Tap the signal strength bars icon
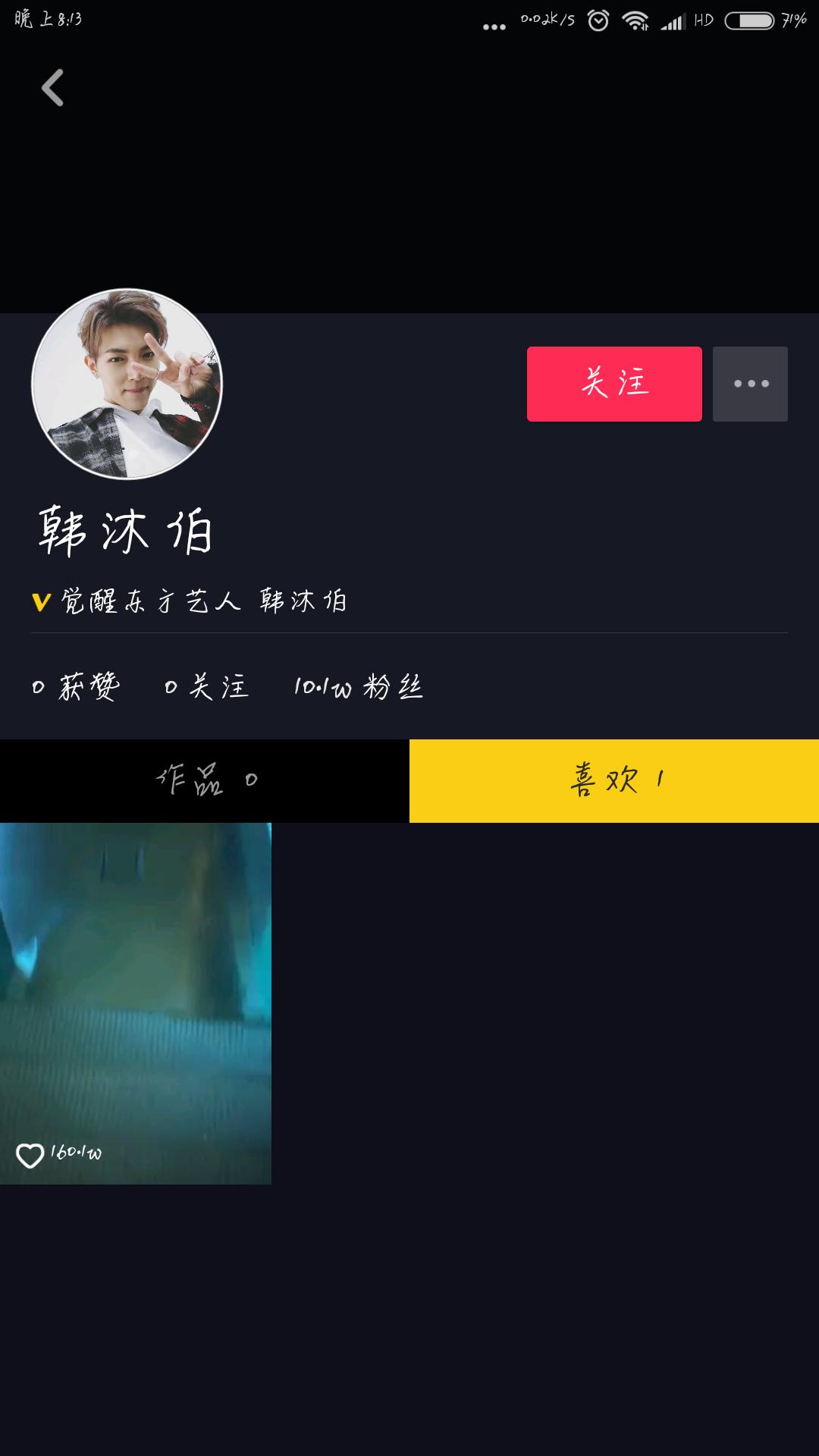Screen dimensions: 819x1456 pyautogui.click(x=671, y=20)
